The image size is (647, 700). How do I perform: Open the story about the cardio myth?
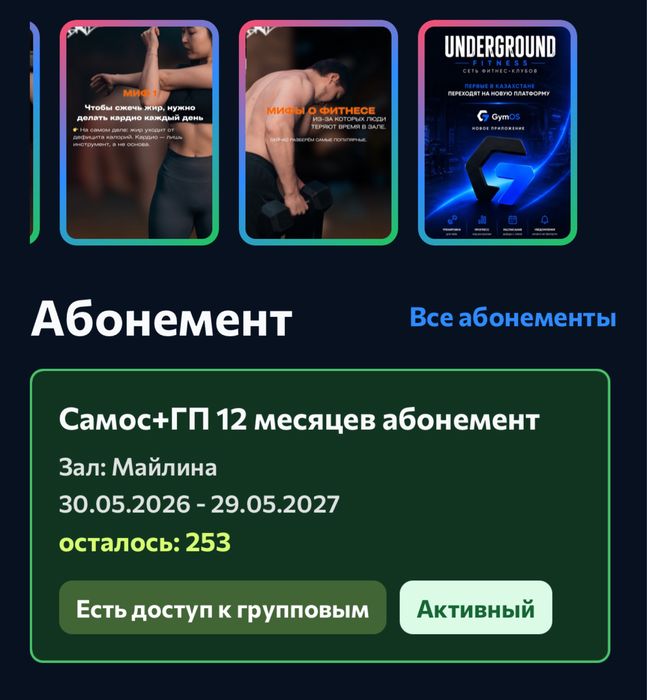coord(139,133)
